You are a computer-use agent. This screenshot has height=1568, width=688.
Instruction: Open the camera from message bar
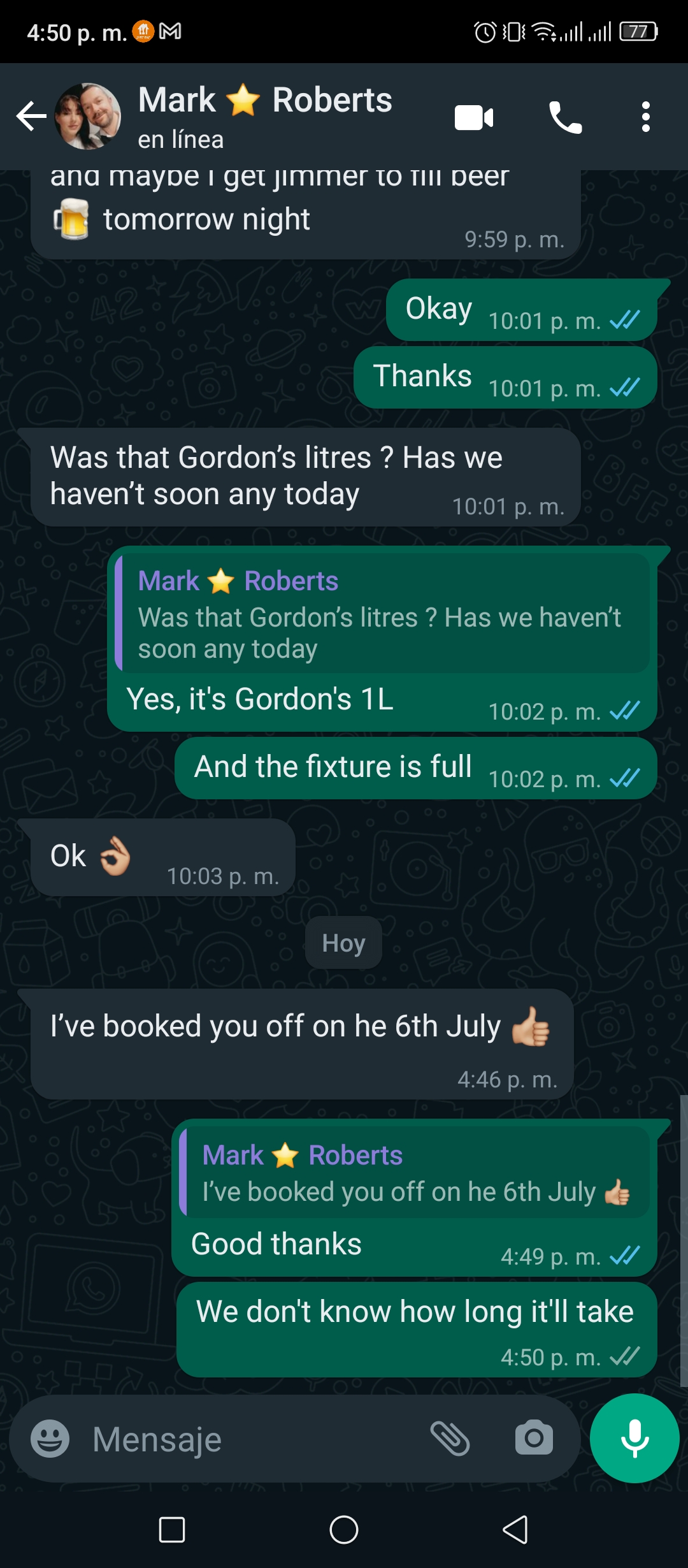pos(534,1437)
